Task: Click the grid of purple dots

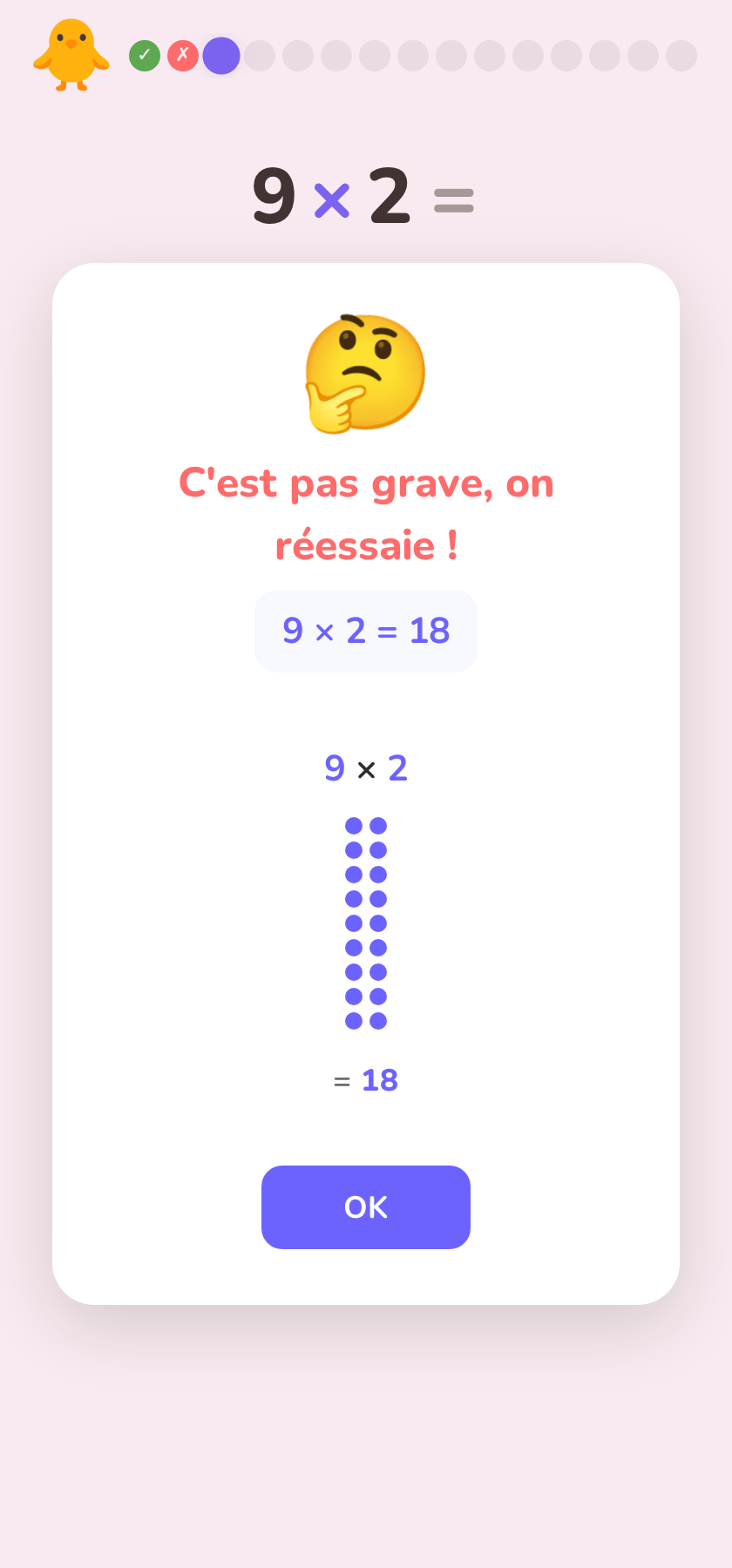Action: pyautogui.click(x=365, y=922)
